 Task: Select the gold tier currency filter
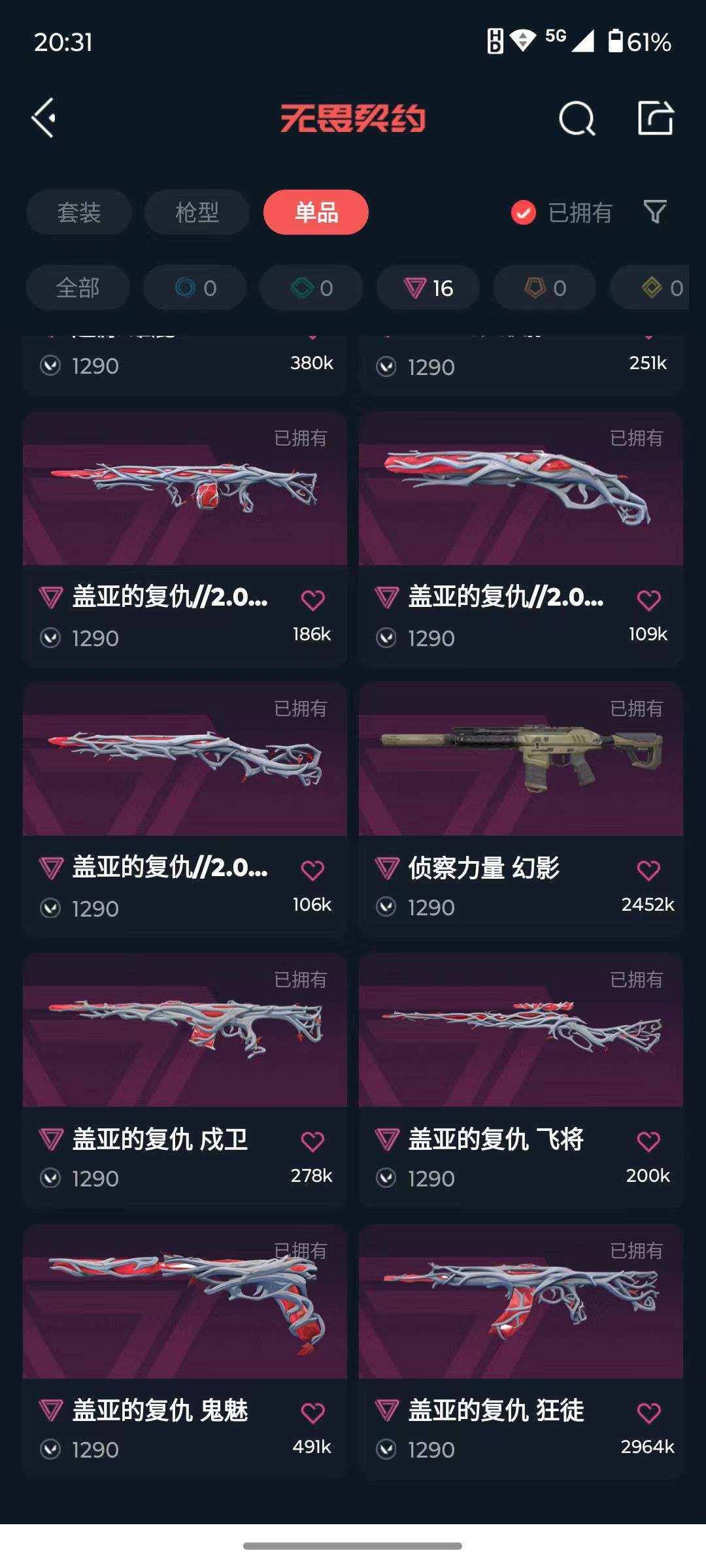point(660,287)
